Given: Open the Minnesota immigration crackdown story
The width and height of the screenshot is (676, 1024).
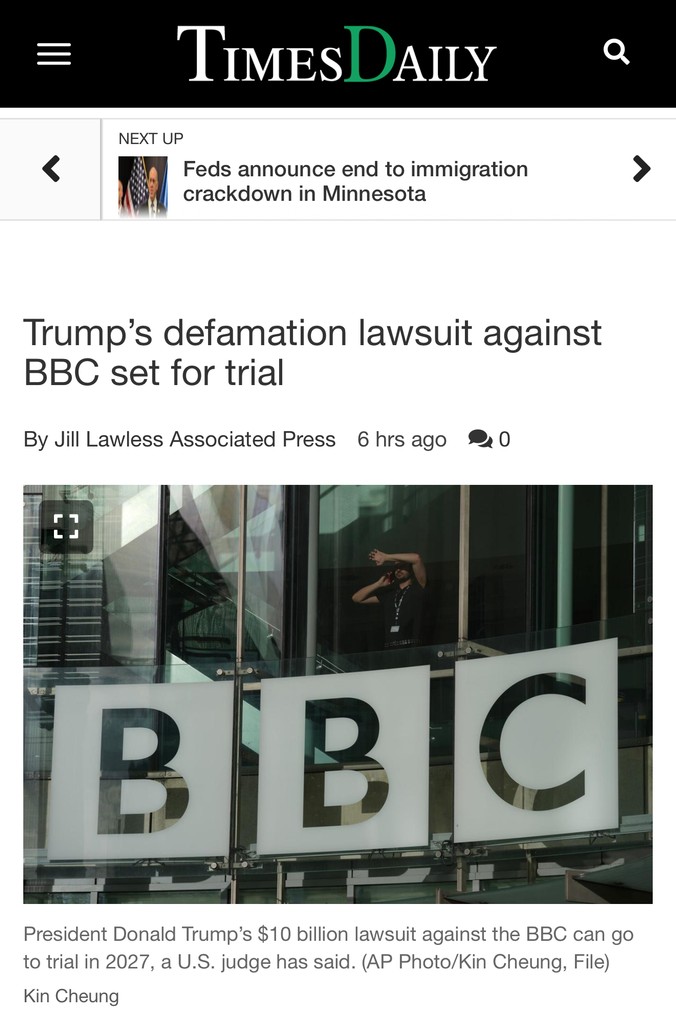Looking at the screenshot, I should pyautogui.click(x=355, y=181).
